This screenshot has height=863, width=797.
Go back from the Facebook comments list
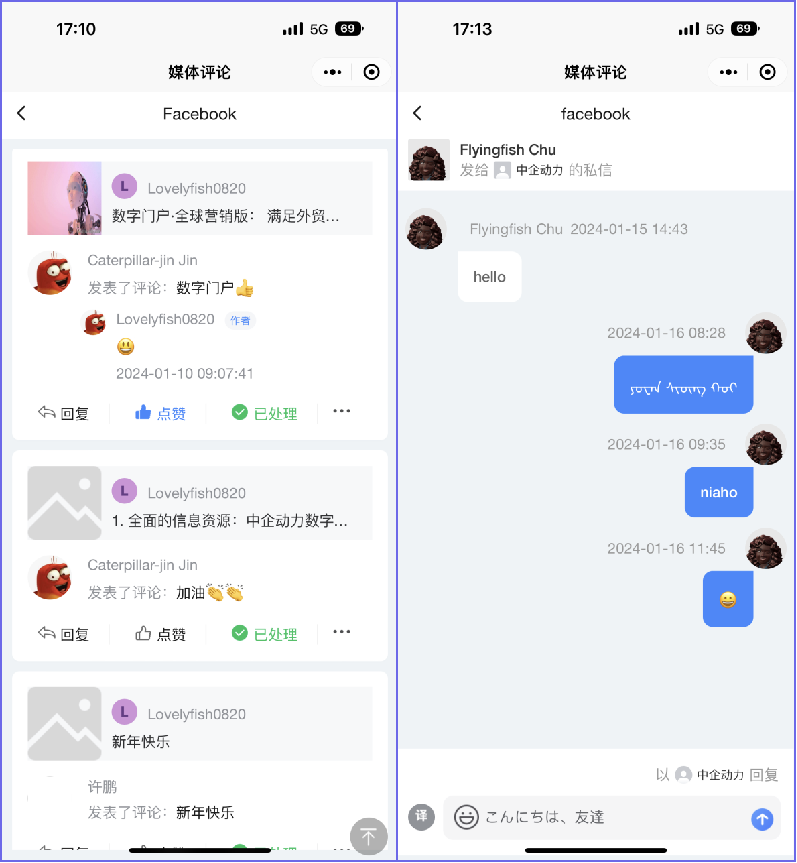pyautogui.click(x=21, y=114)
